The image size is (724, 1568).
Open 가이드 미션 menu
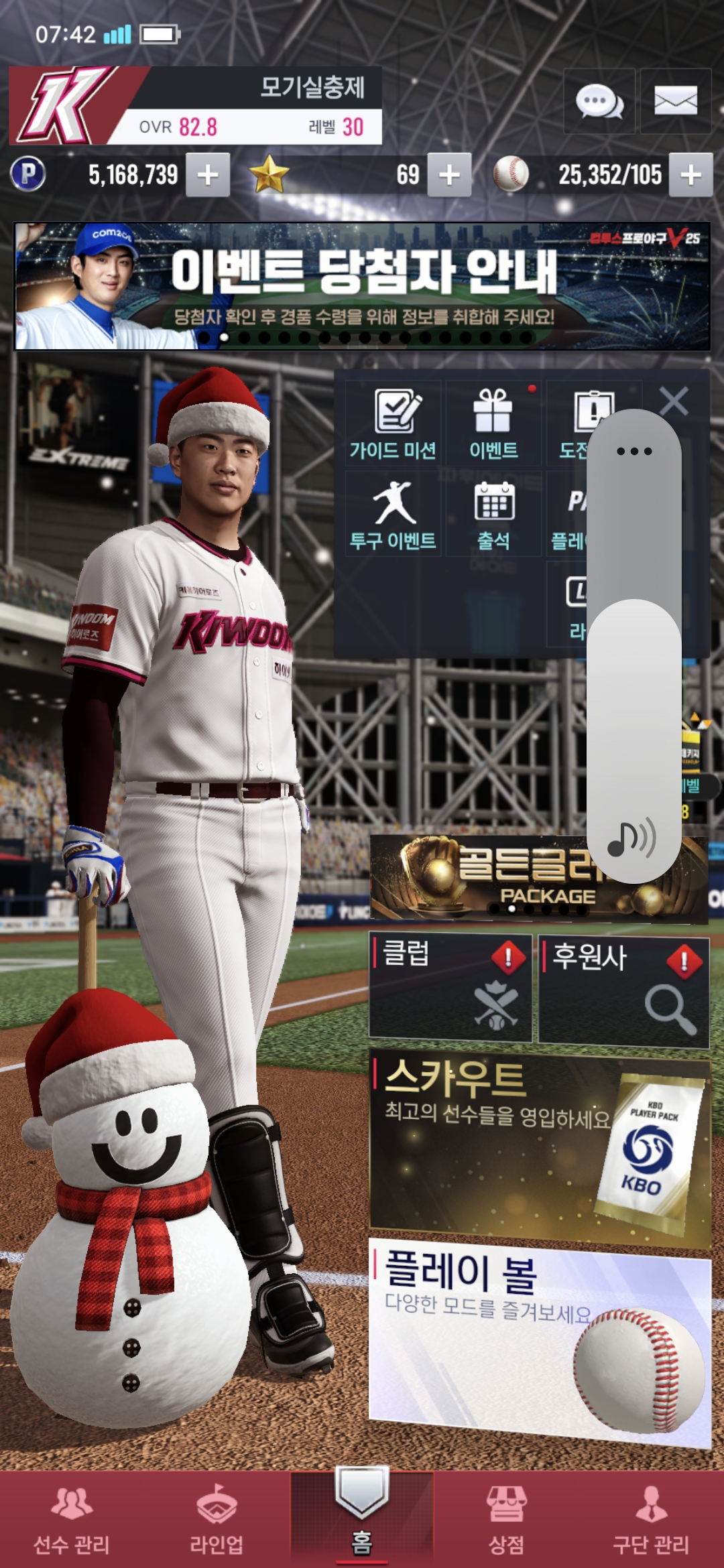(x=394, y=423)
